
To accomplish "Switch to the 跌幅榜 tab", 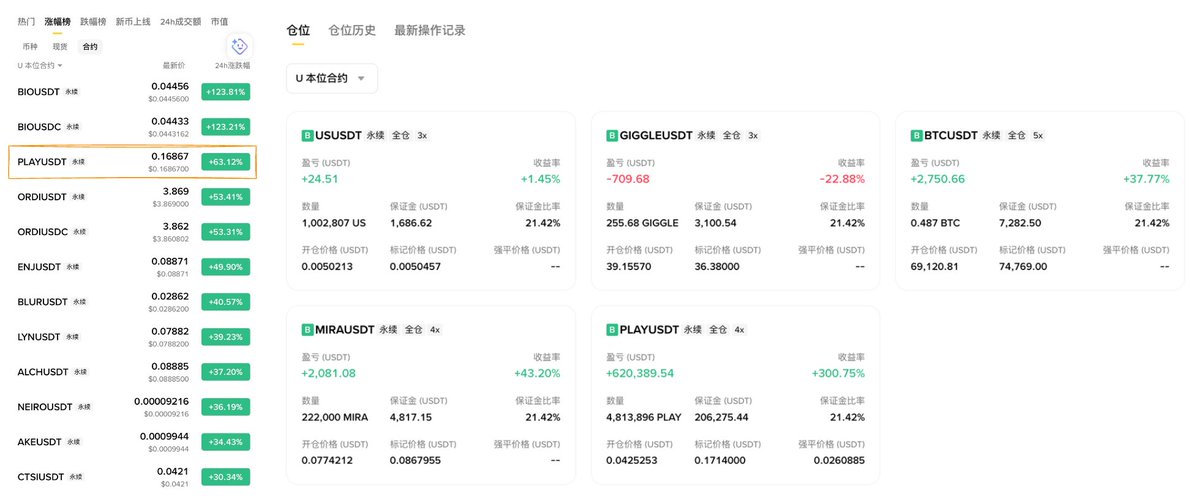I will (x=92, y=21).
